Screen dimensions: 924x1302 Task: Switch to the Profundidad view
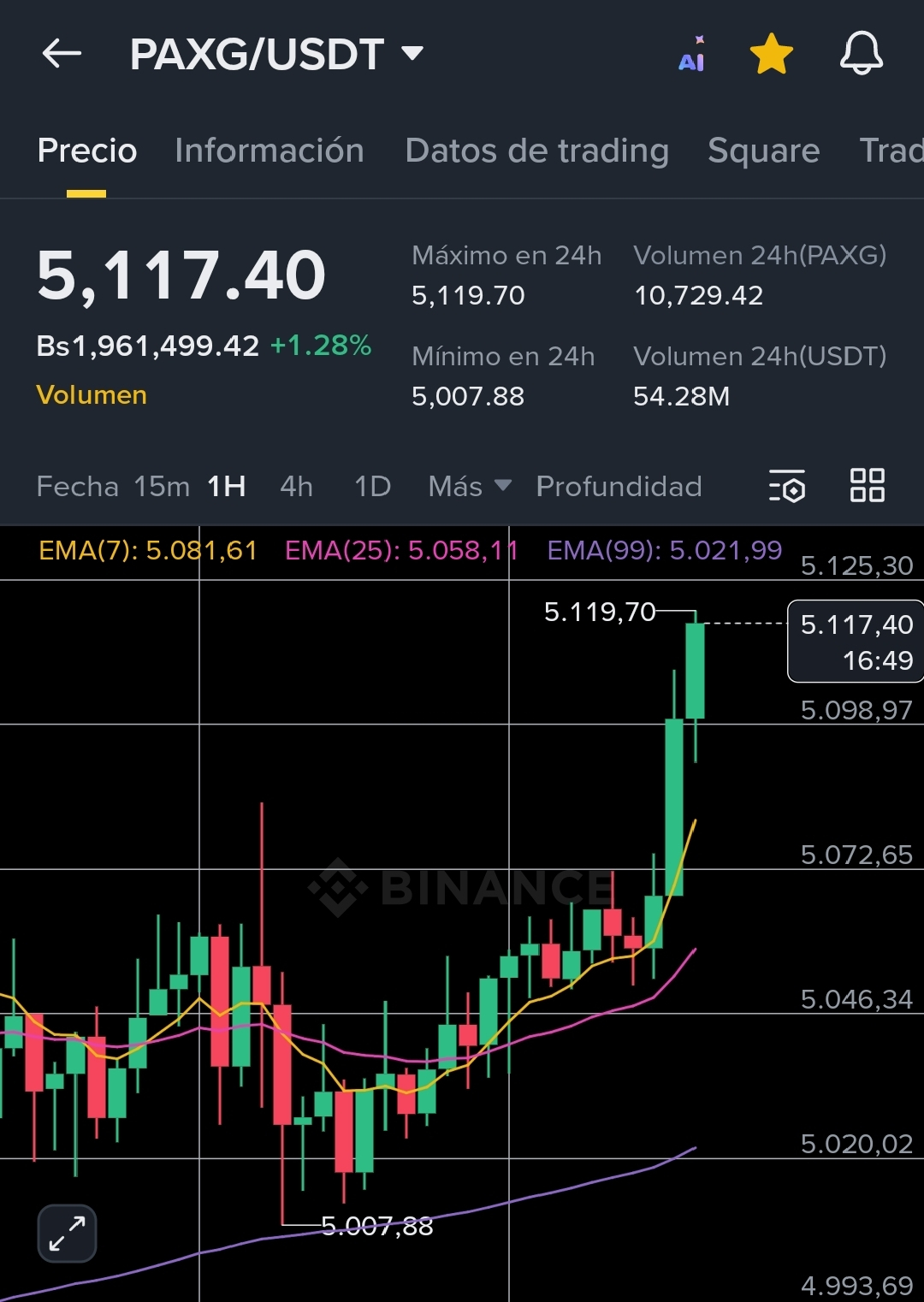tap(619, 487)
